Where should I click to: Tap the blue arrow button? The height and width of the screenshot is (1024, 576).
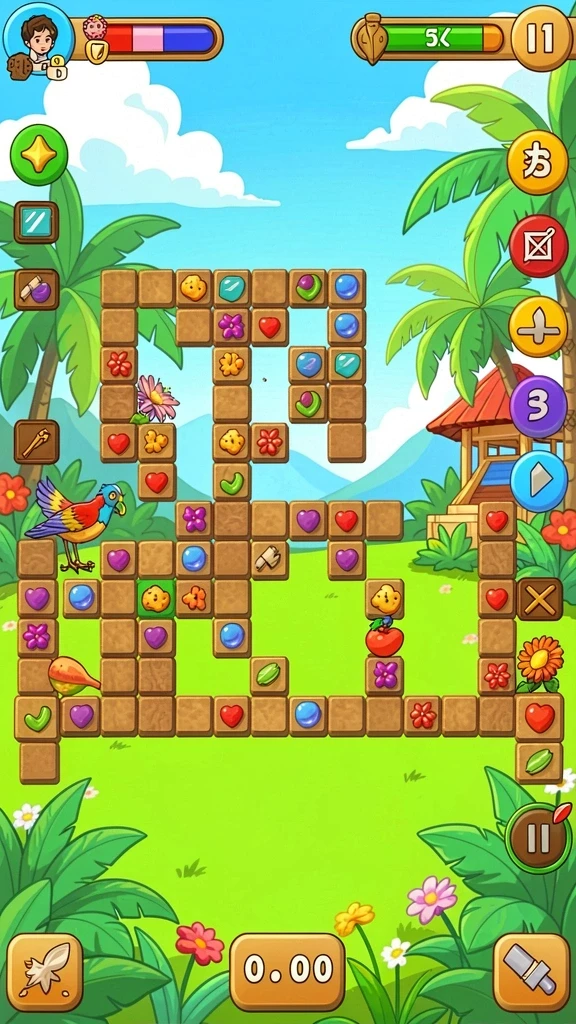coord(539,481)
